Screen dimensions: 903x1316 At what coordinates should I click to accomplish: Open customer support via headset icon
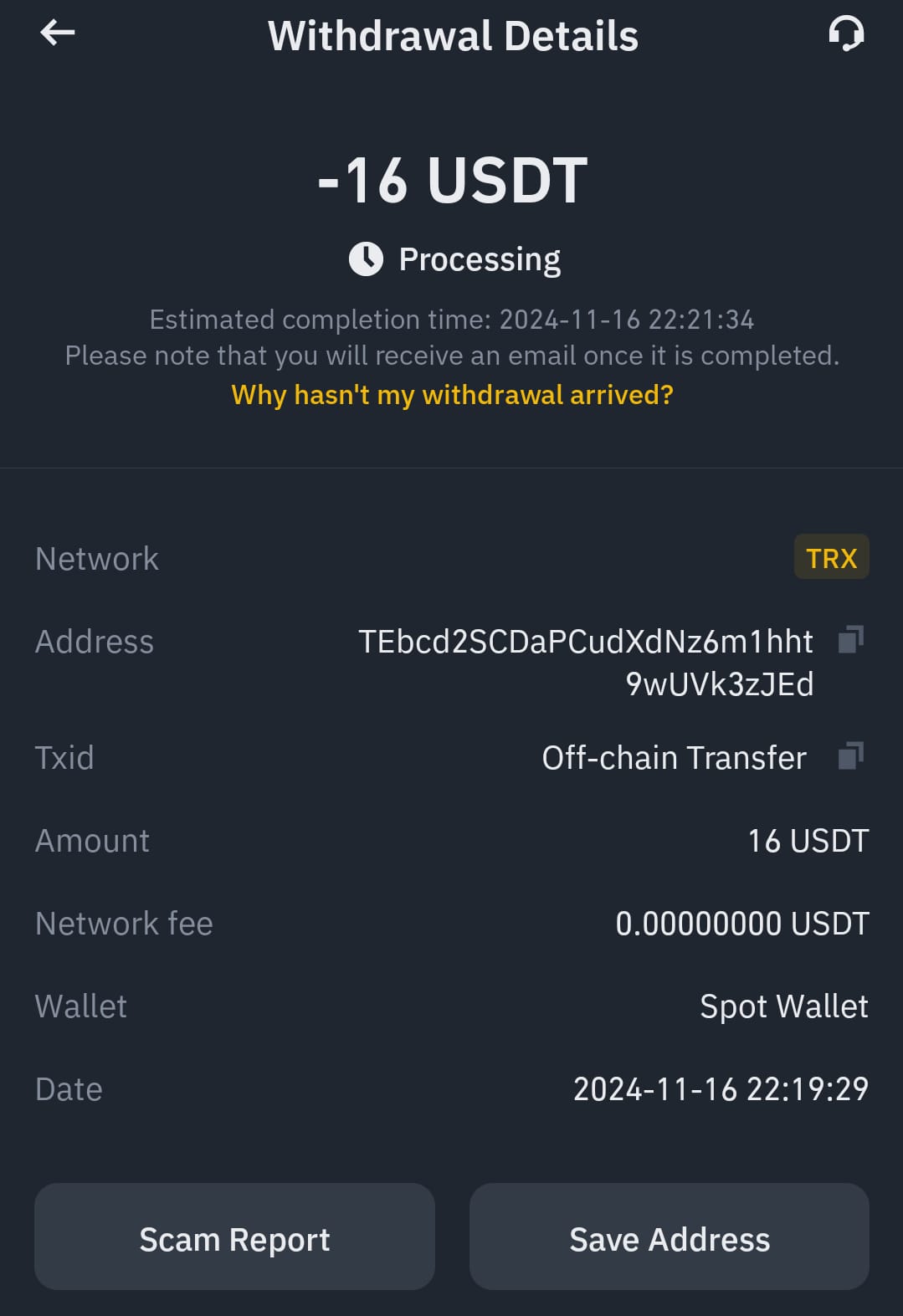click(847, 34)
